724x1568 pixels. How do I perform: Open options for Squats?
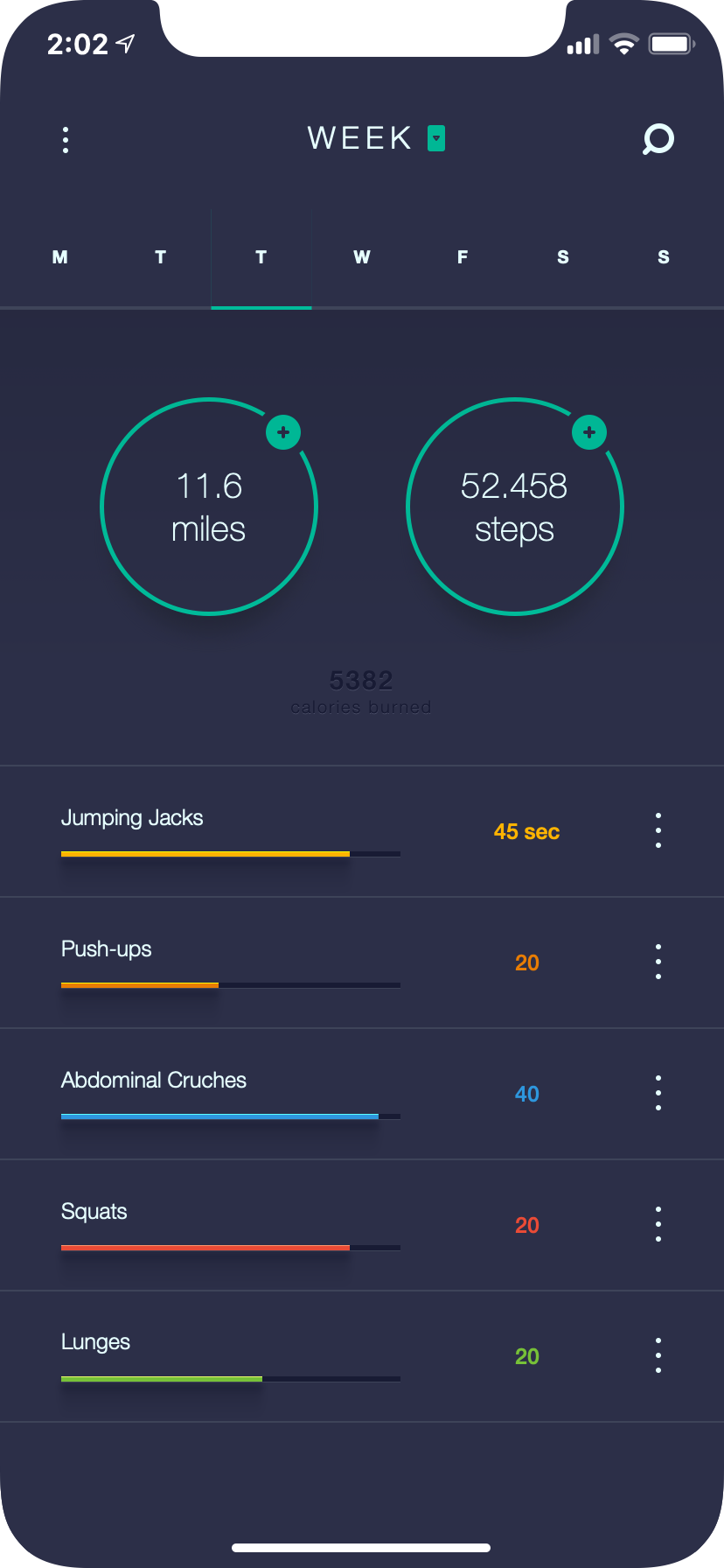(x=658, y=1224)
